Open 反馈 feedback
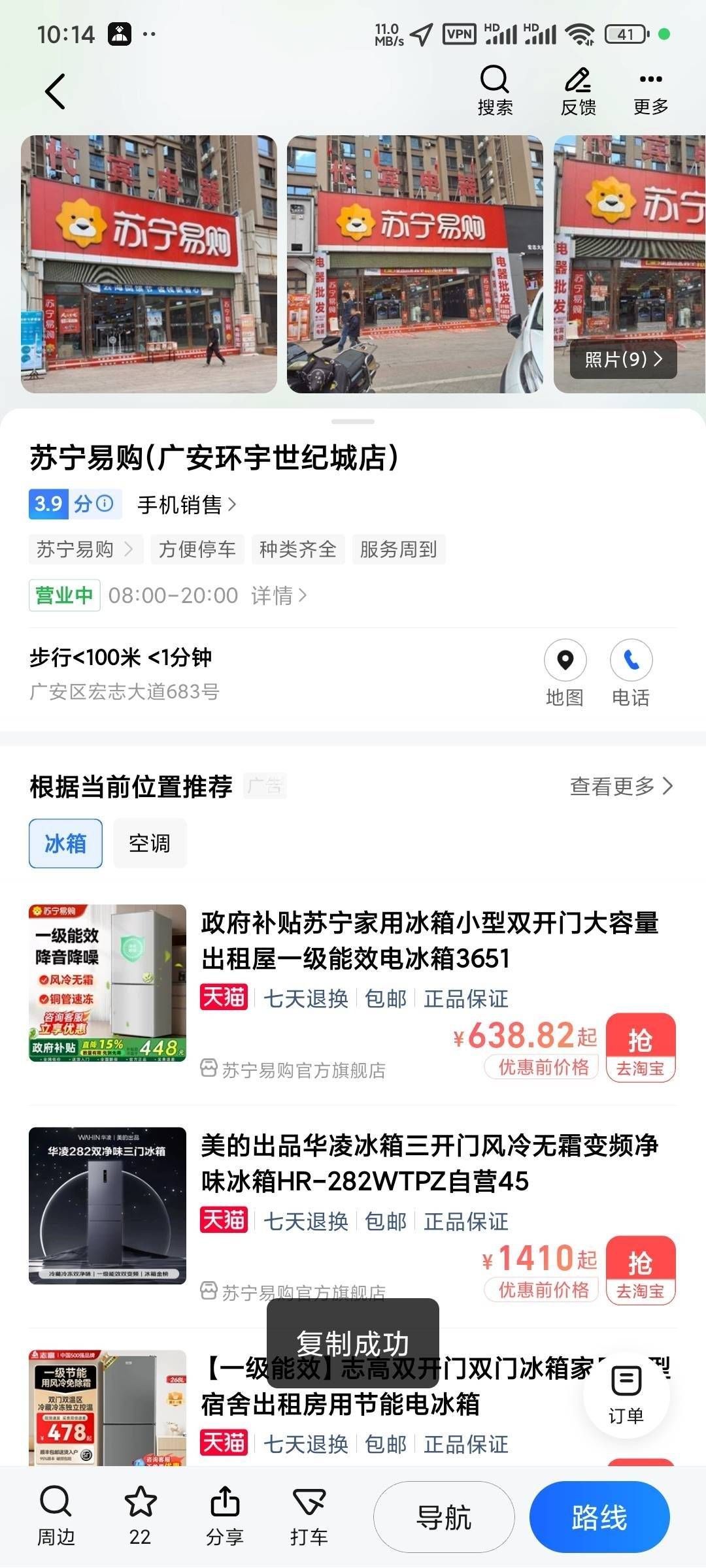 (x=578, y=90)
